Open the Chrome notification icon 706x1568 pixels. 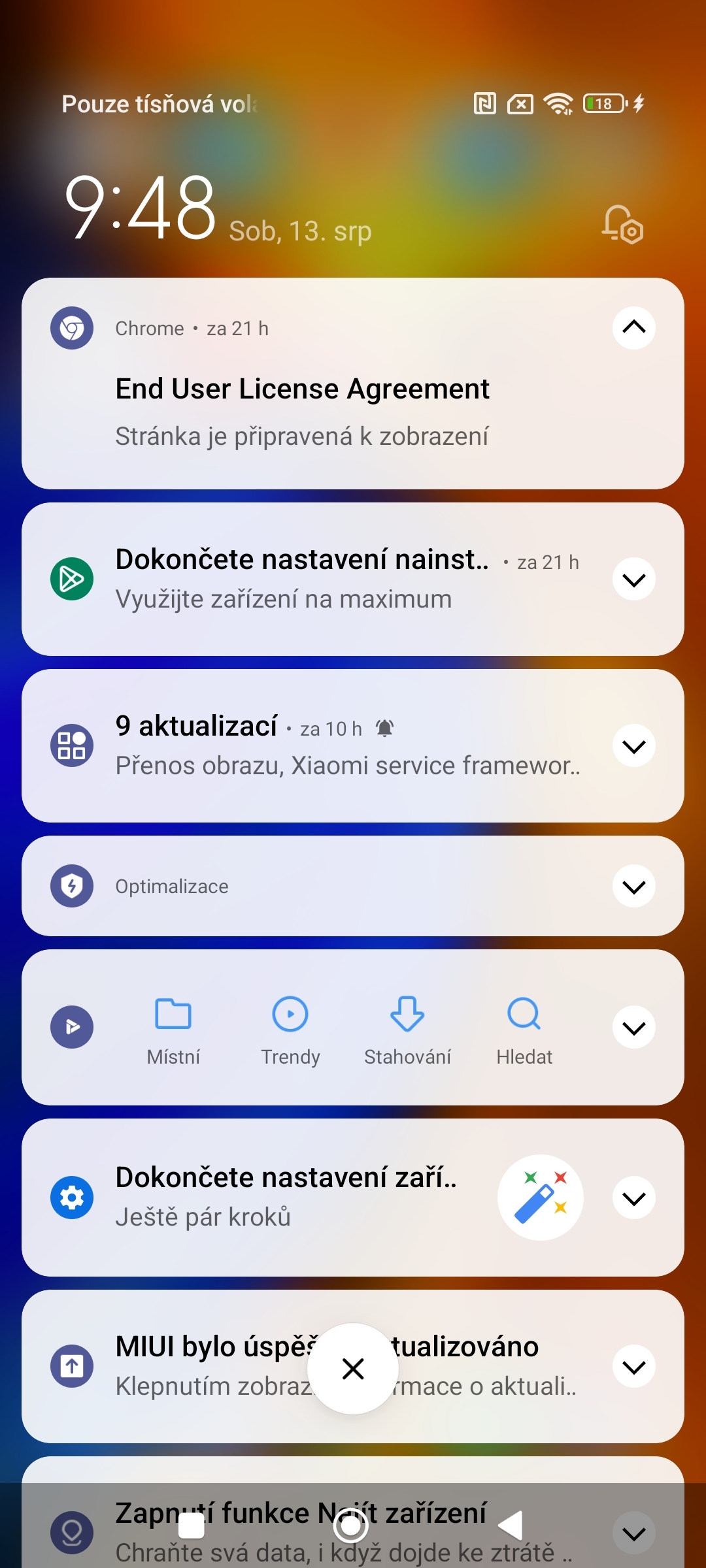pyautogui.click(x=72, y=328)
